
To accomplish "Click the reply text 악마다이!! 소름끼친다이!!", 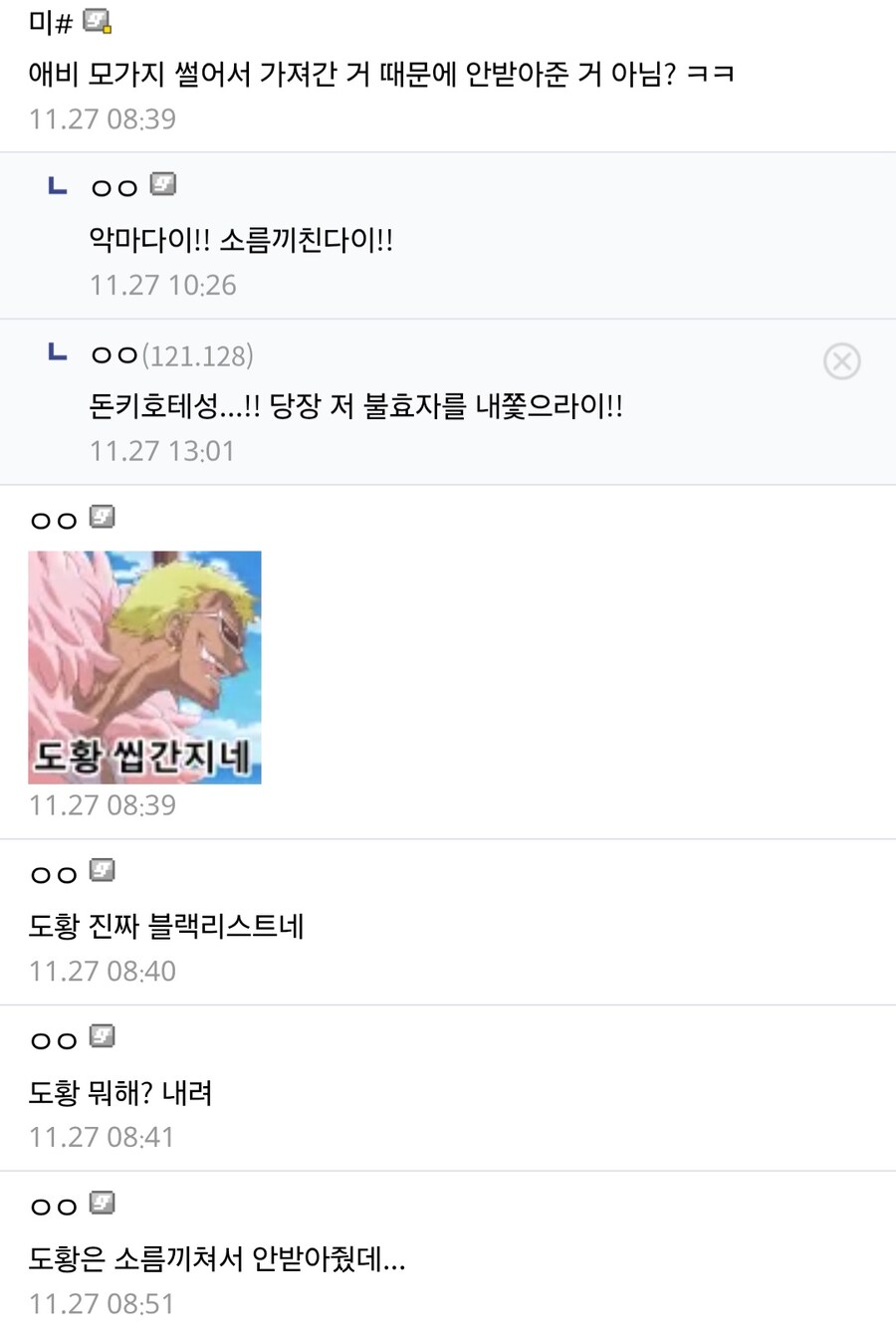I will coord(239,239).
